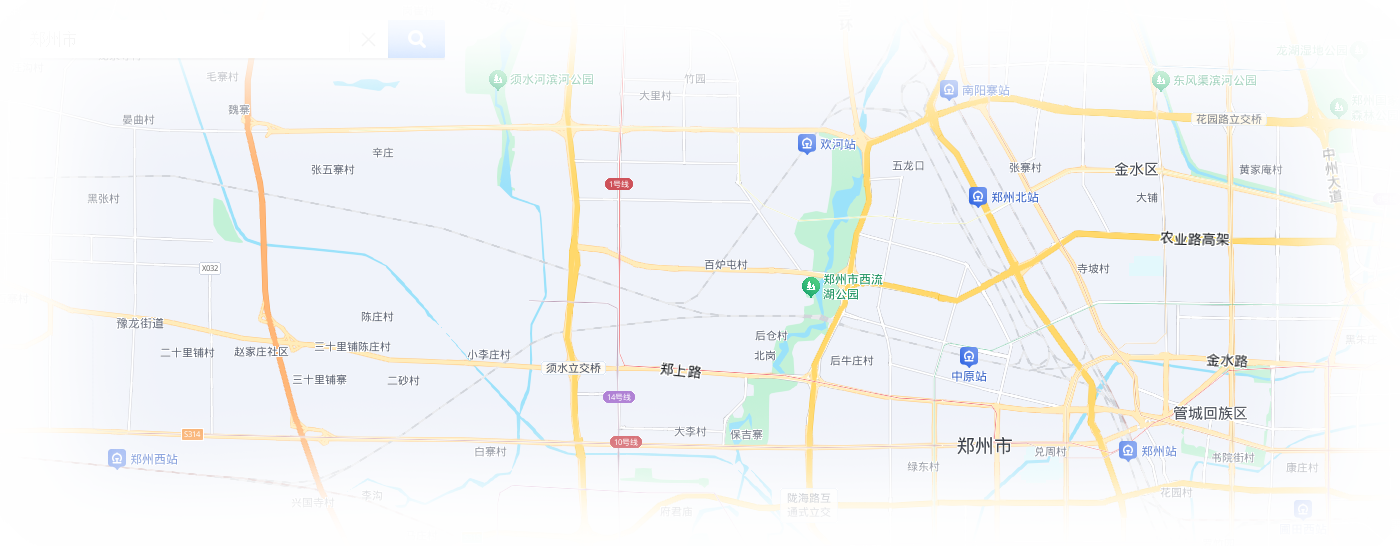
Task: Select the 郑州国家森林公园 marker
Action: pos(1338,107)
